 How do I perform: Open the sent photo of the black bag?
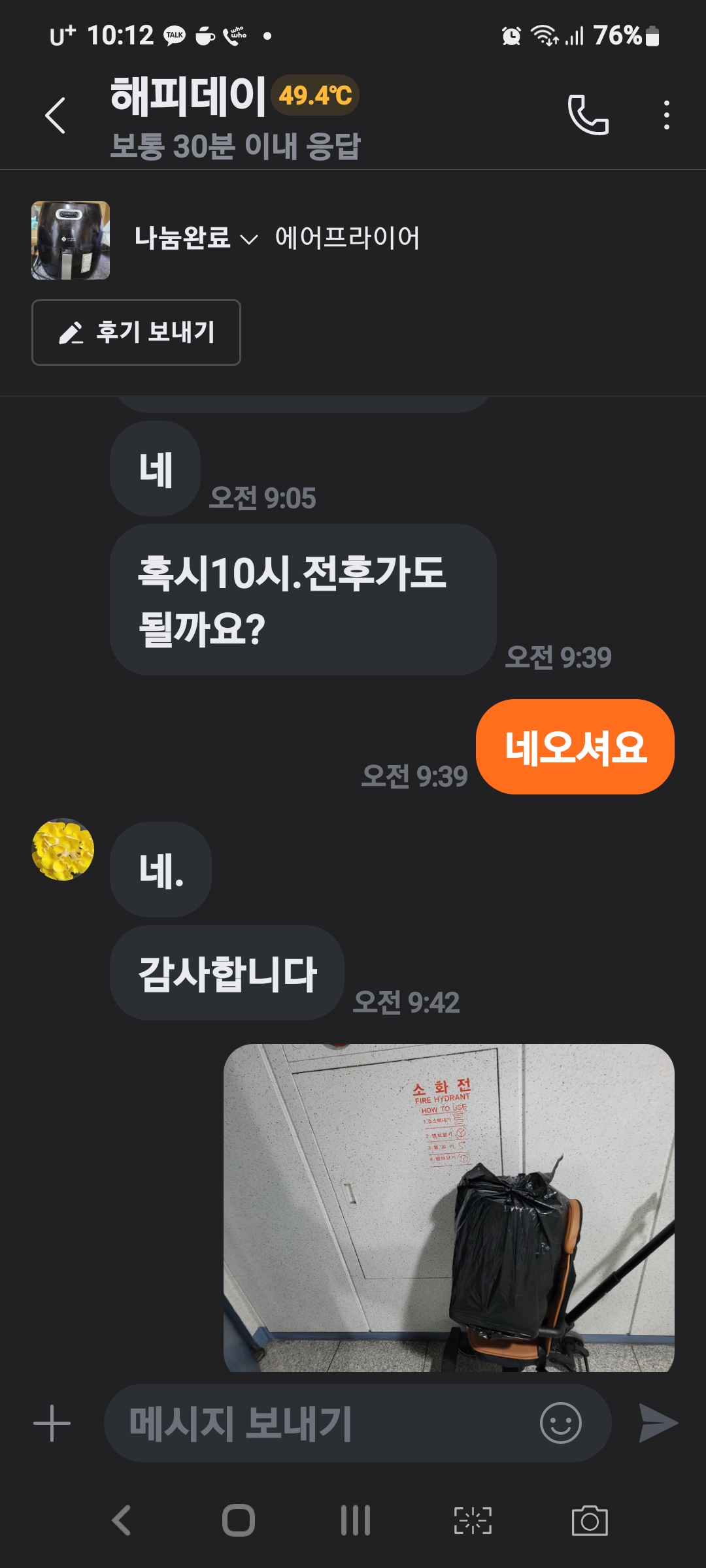click(x=448, y=1207)
